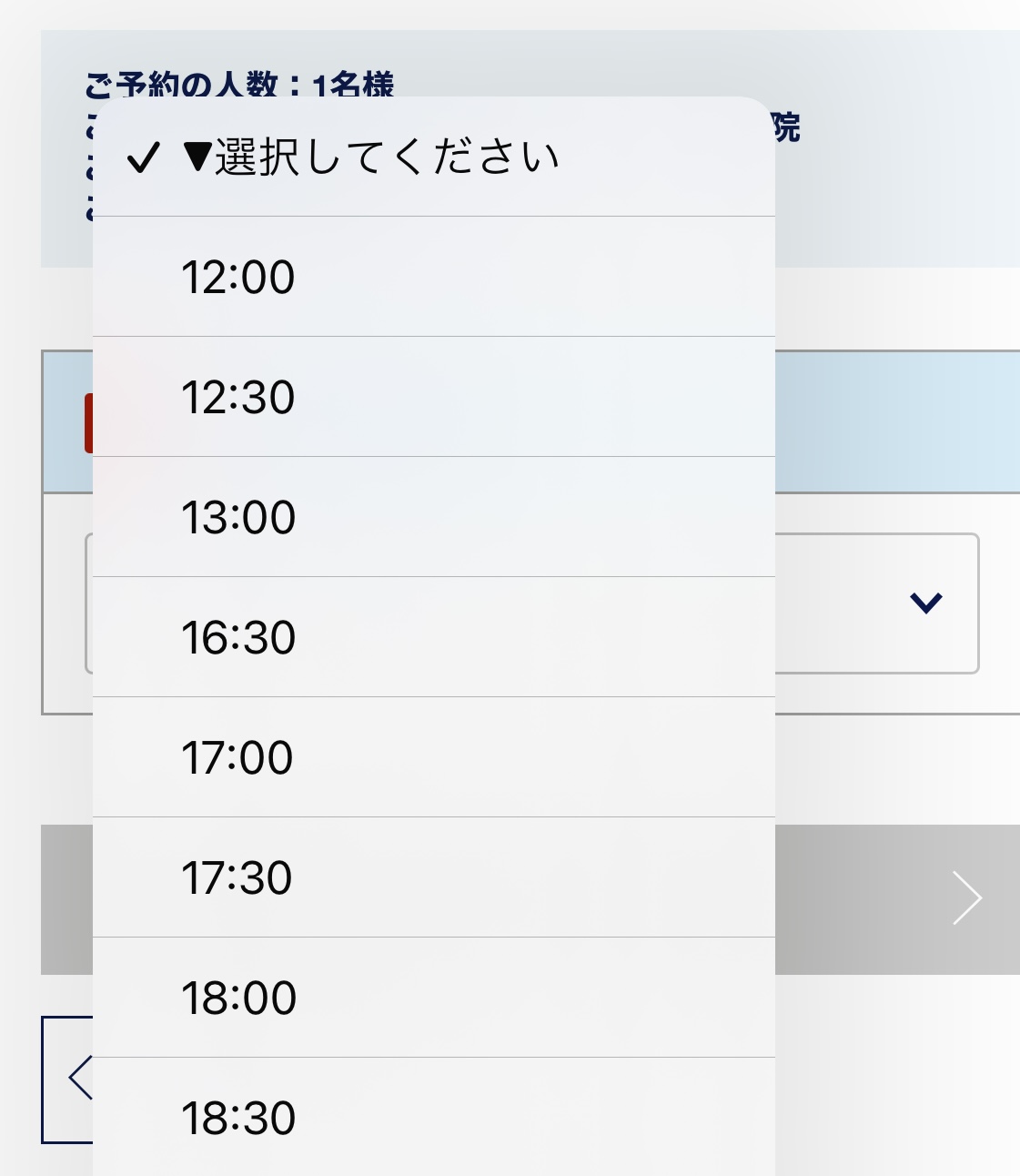Pick 12:30 from the time list

433,397
